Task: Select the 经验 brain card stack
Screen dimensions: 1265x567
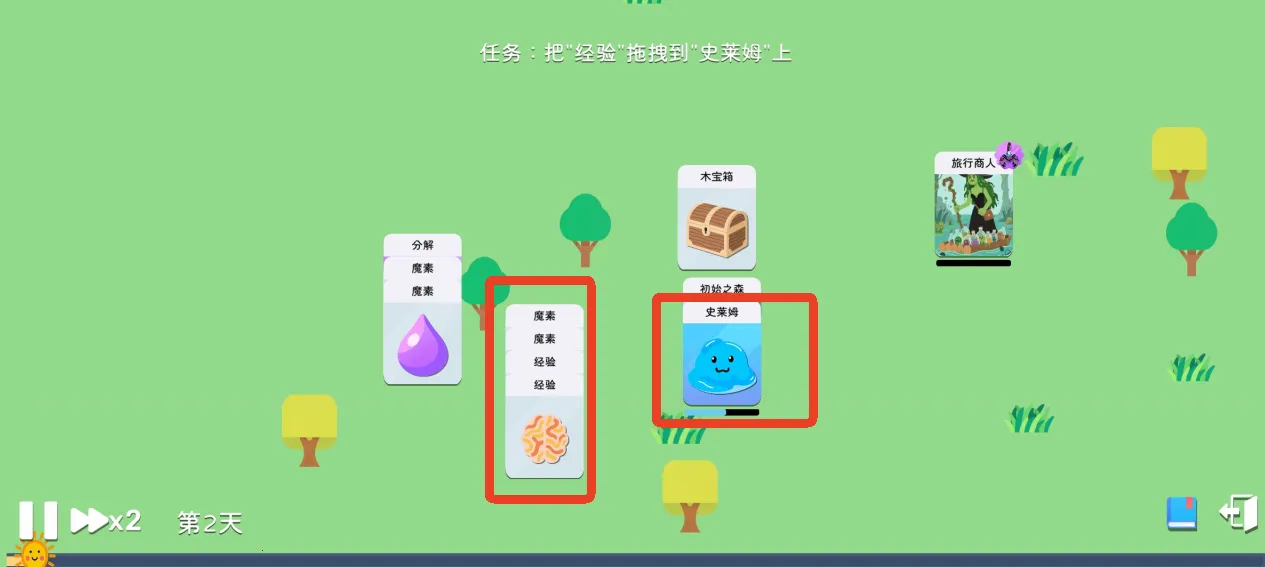Action: [x=544, y=437]
